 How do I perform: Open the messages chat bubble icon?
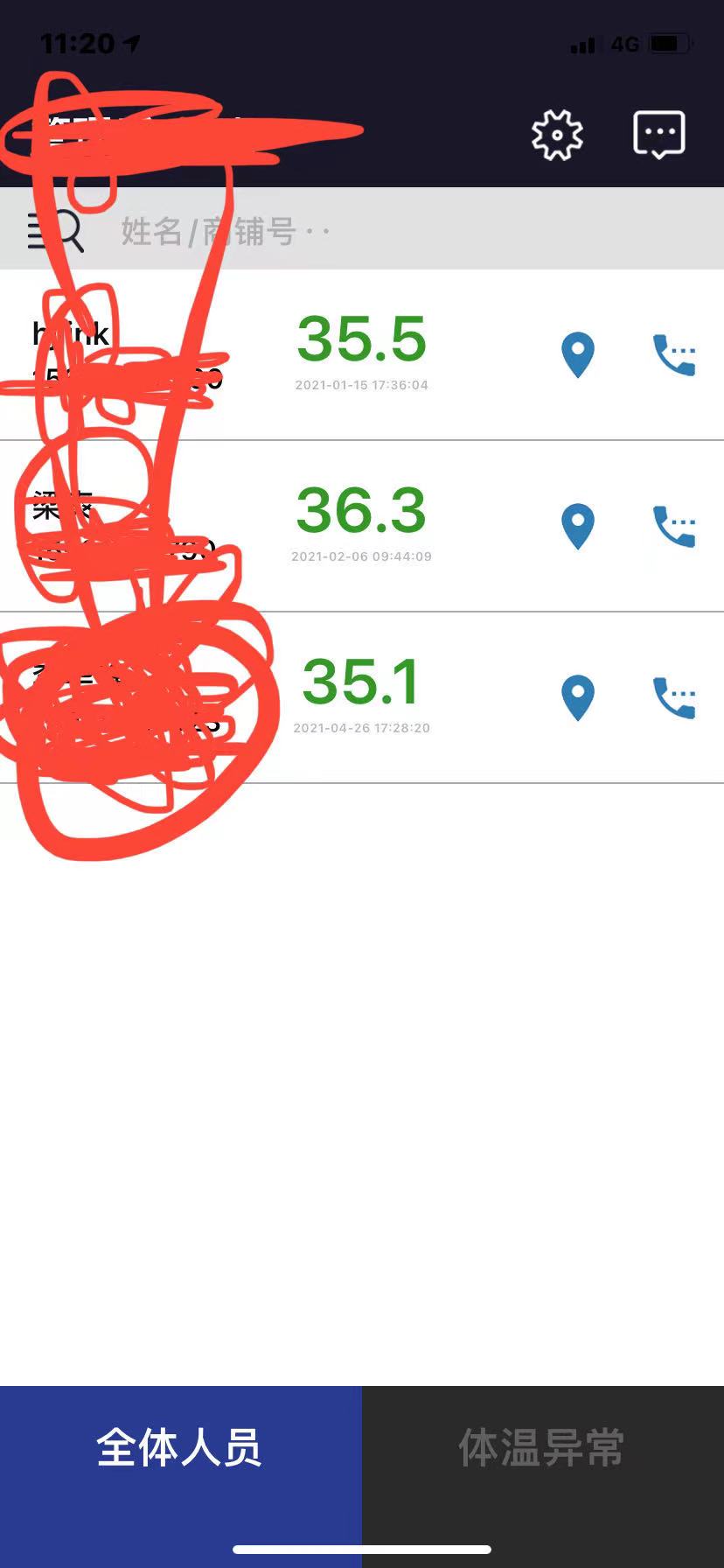pos(658,135)
